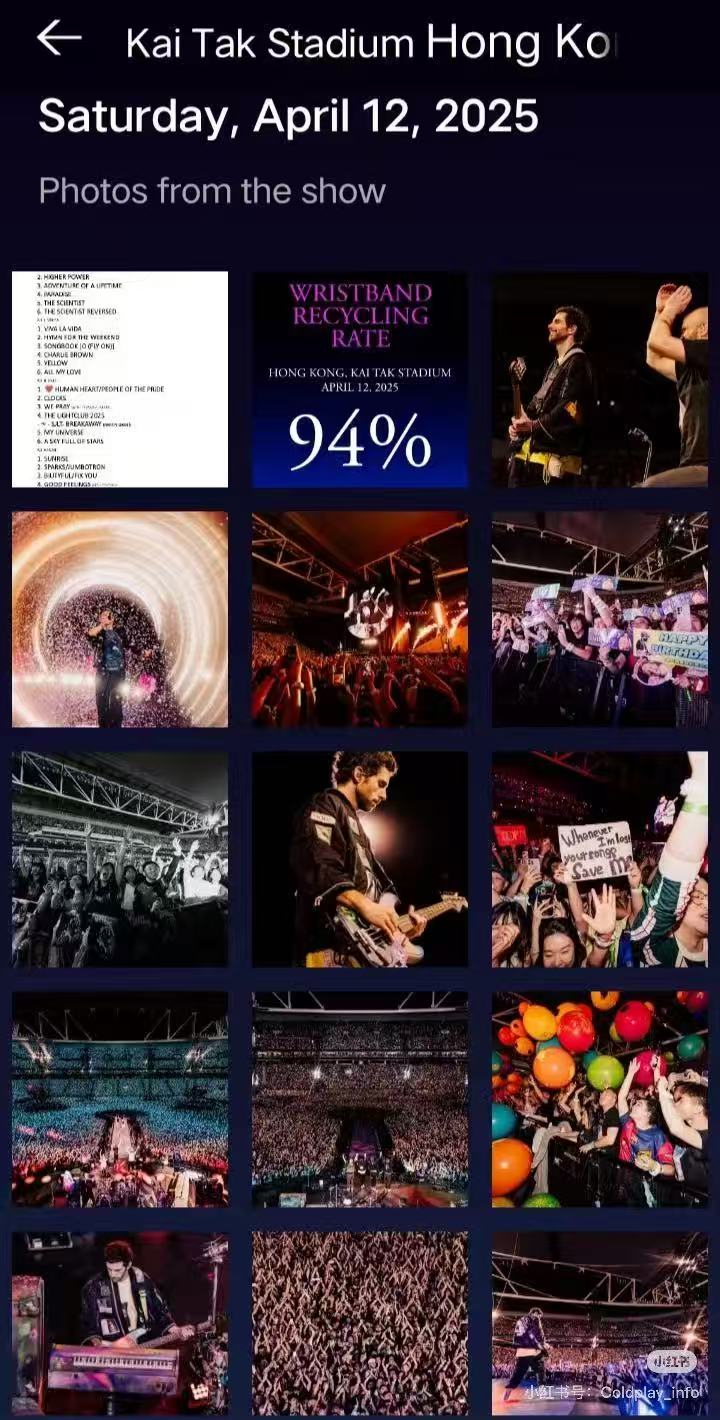View the colorful balloons crowd photo
The height and width of the screenshot is (1420, 720).
[600, 1099]
